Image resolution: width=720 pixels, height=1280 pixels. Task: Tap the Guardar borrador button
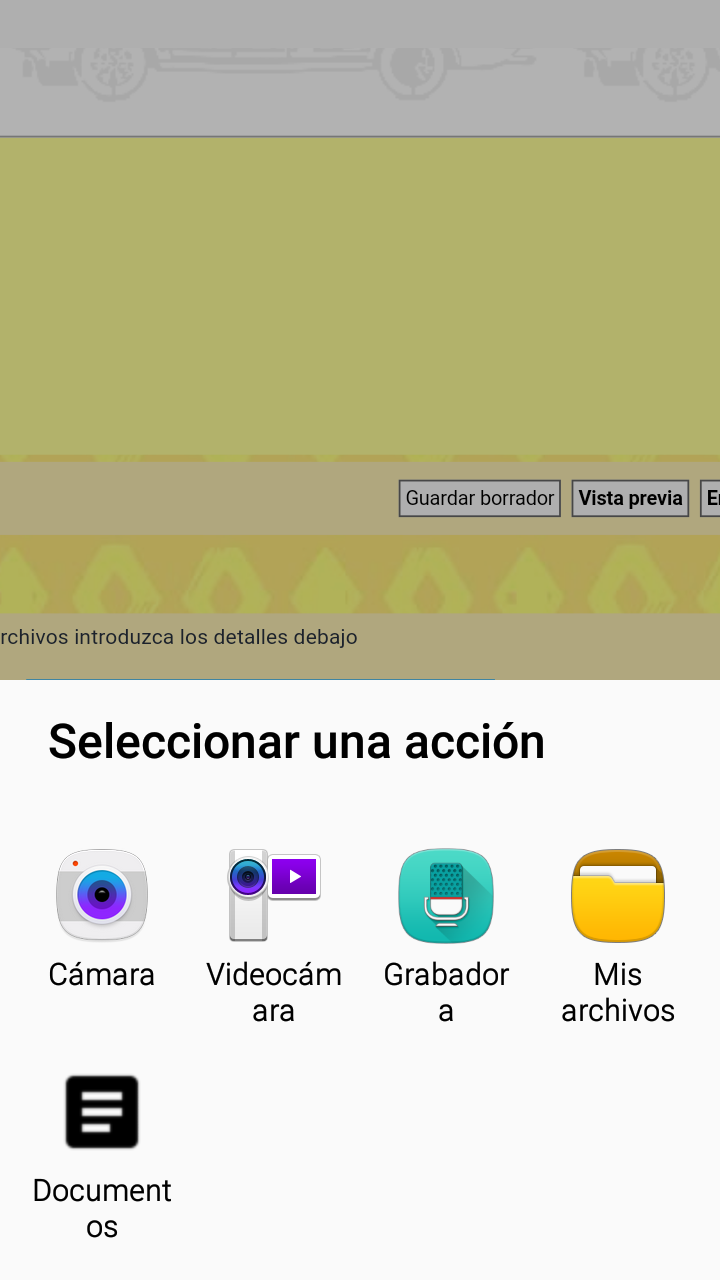pyautogui.click(x=480, y=498)
